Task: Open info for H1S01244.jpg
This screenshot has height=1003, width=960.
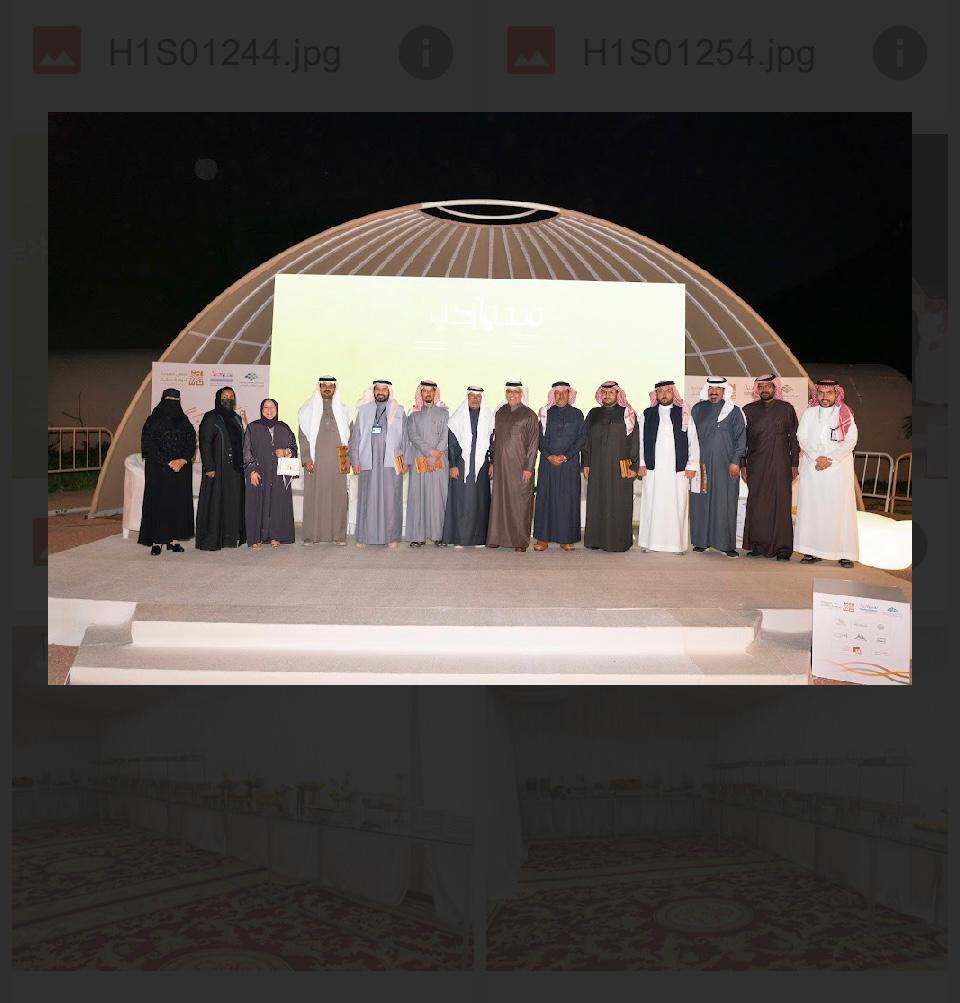Action: pyautogui.click(x=425, y=53)
